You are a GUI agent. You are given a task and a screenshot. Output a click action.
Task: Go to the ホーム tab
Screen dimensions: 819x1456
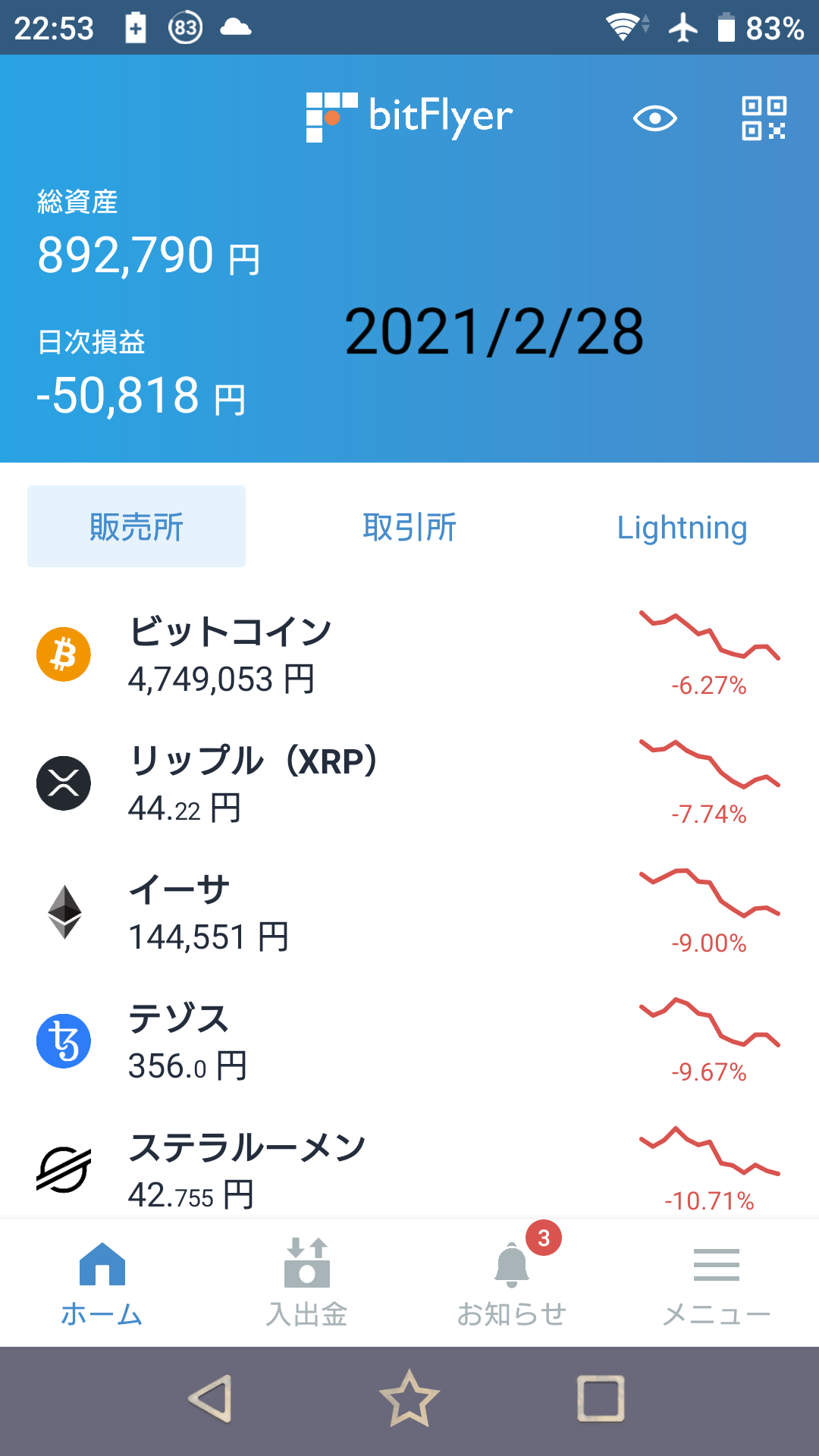pyautogui.click(x=102, y=1283)
